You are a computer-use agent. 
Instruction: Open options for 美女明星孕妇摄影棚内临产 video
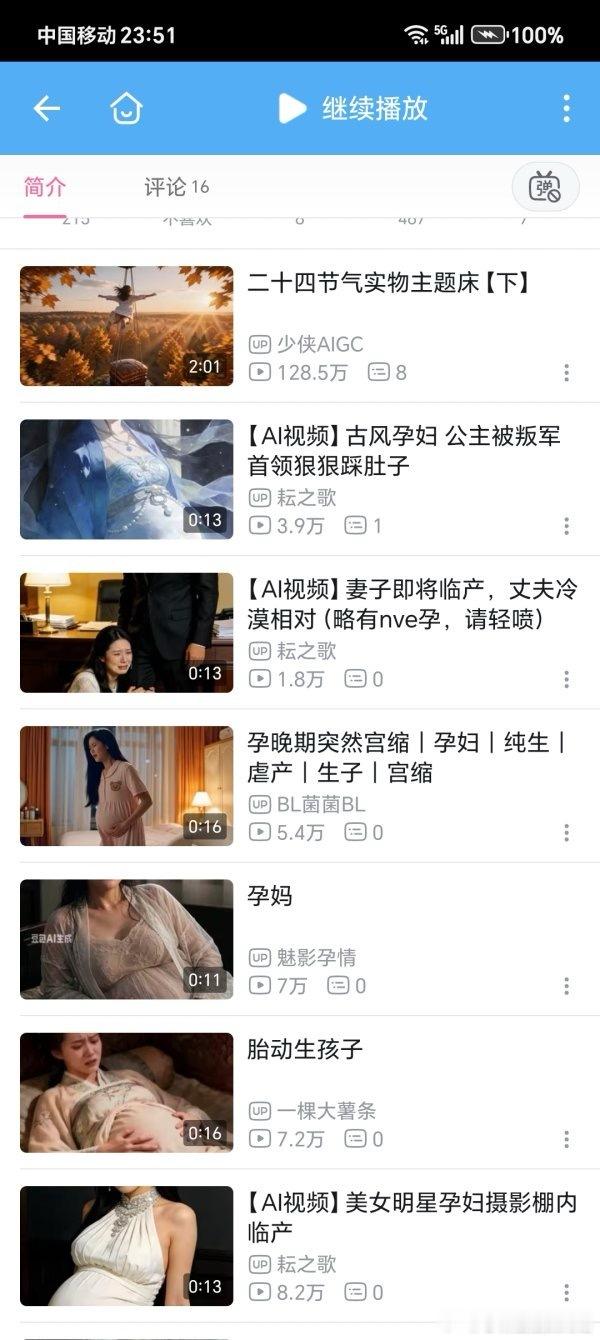click(566, 1292)
